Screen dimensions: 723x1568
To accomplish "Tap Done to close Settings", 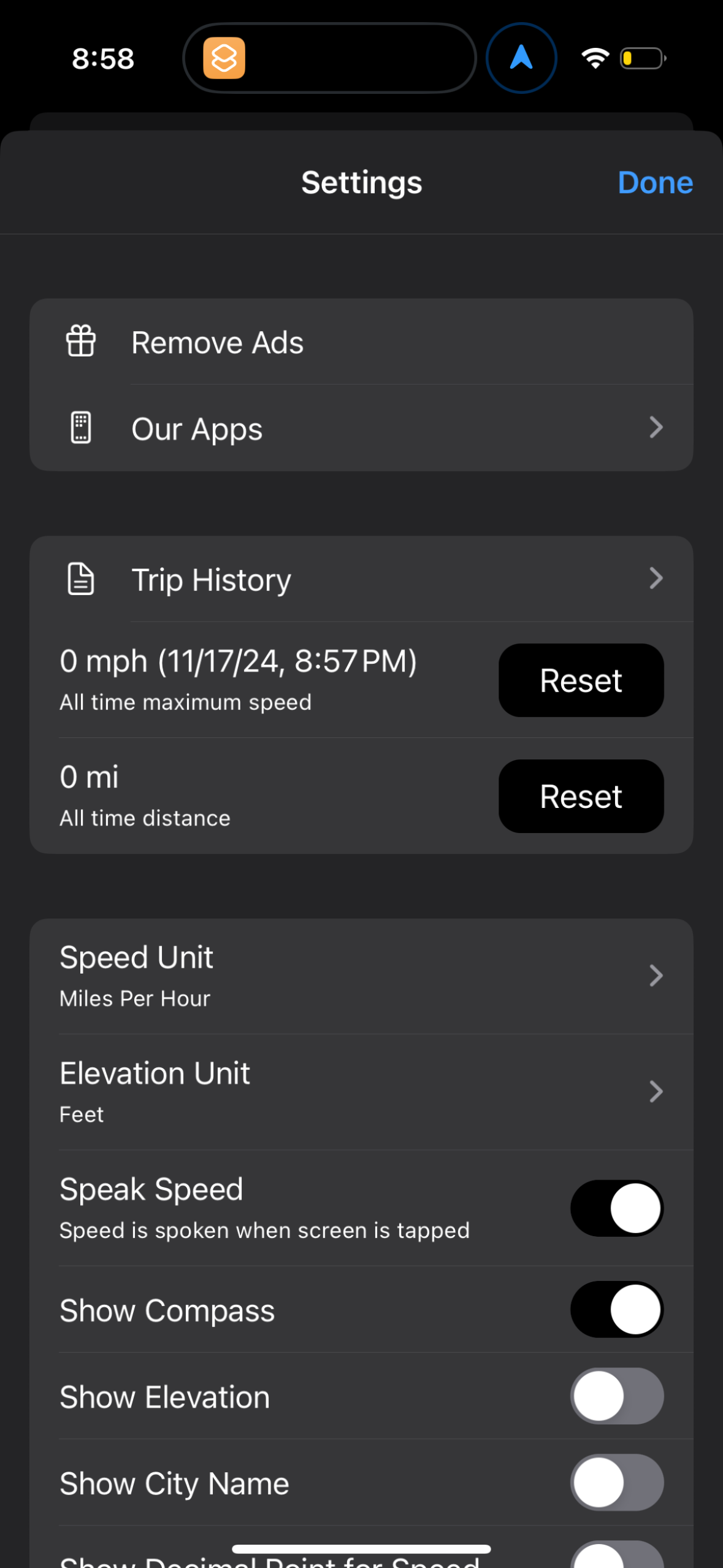I will [x=655, y=182].
